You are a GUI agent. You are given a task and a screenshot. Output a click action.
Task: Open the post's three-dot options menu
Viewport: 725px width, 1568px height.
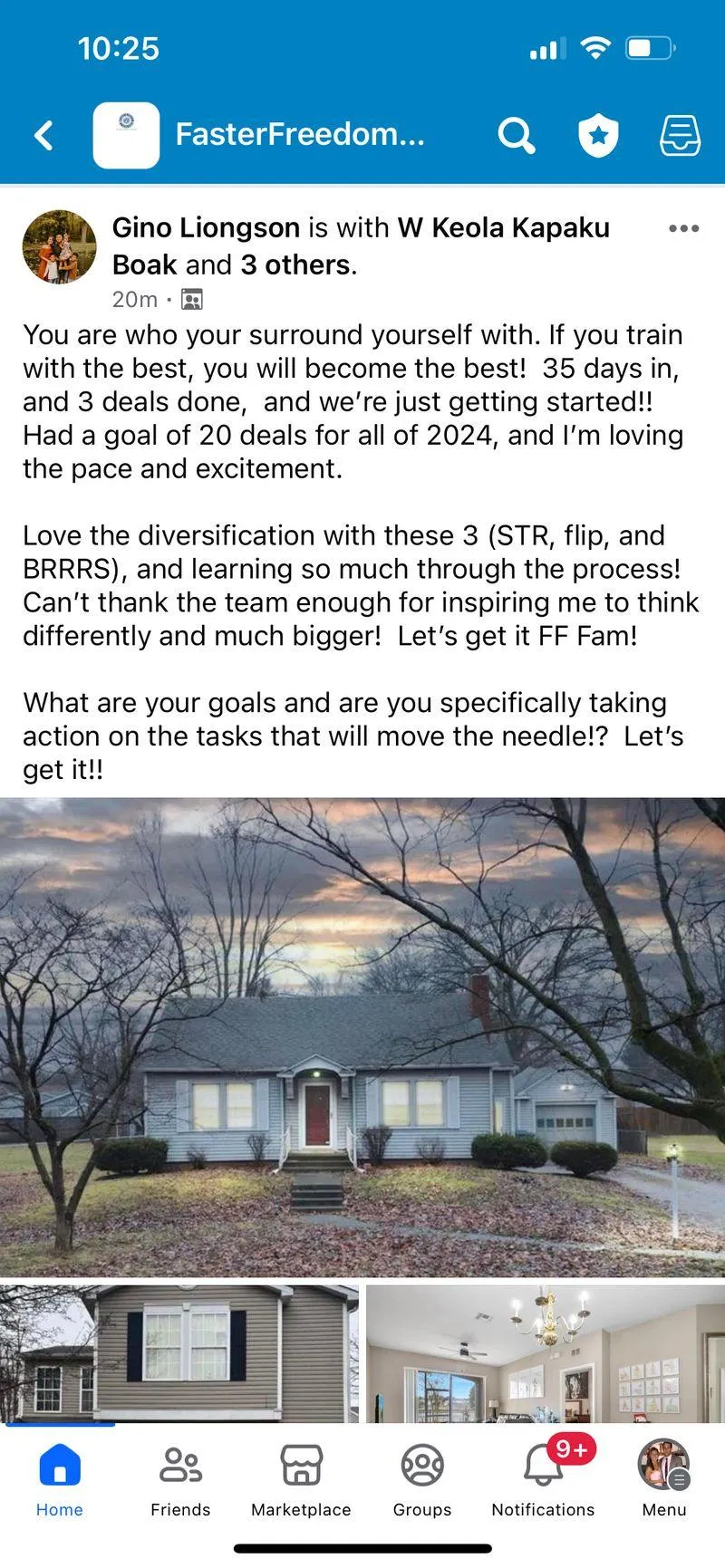pyautogui.click(x=683, y=228)
